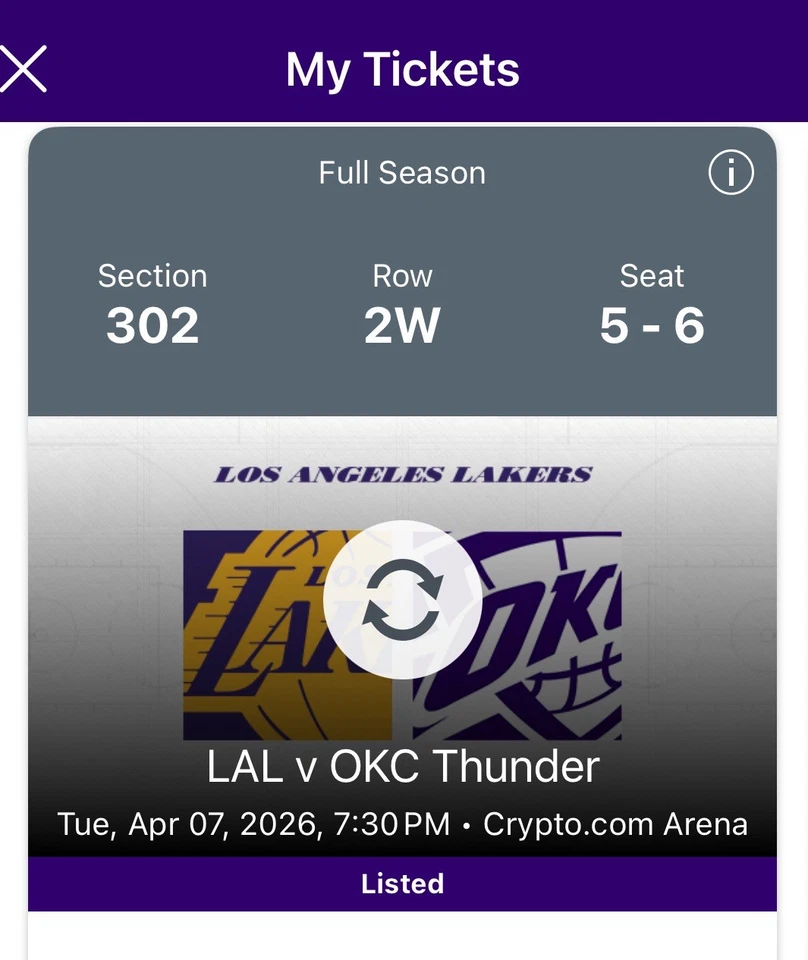This screenshot has width=808, height=960.
Task: Tap the Full Season label
Action: 401,172
